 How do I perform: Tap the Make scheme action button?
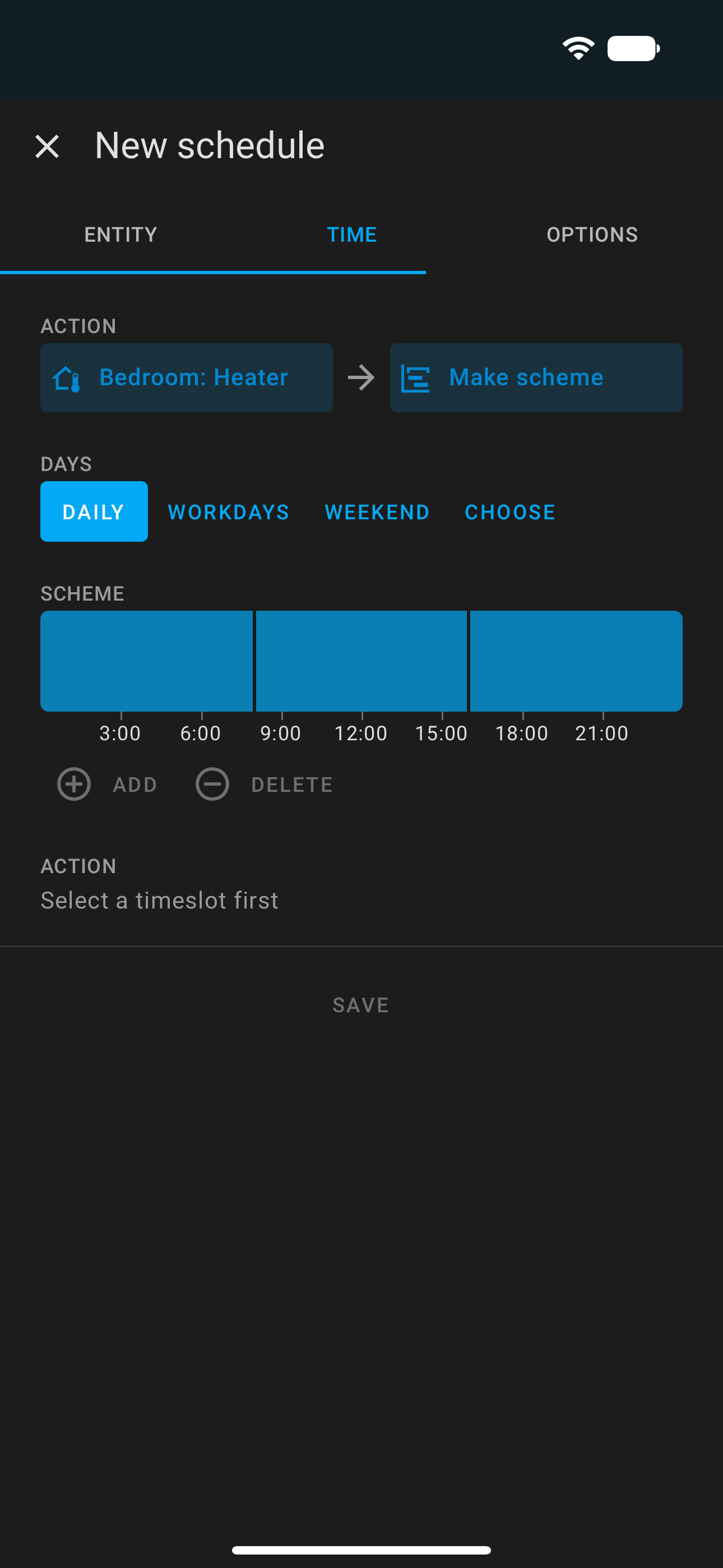point(536,377)
